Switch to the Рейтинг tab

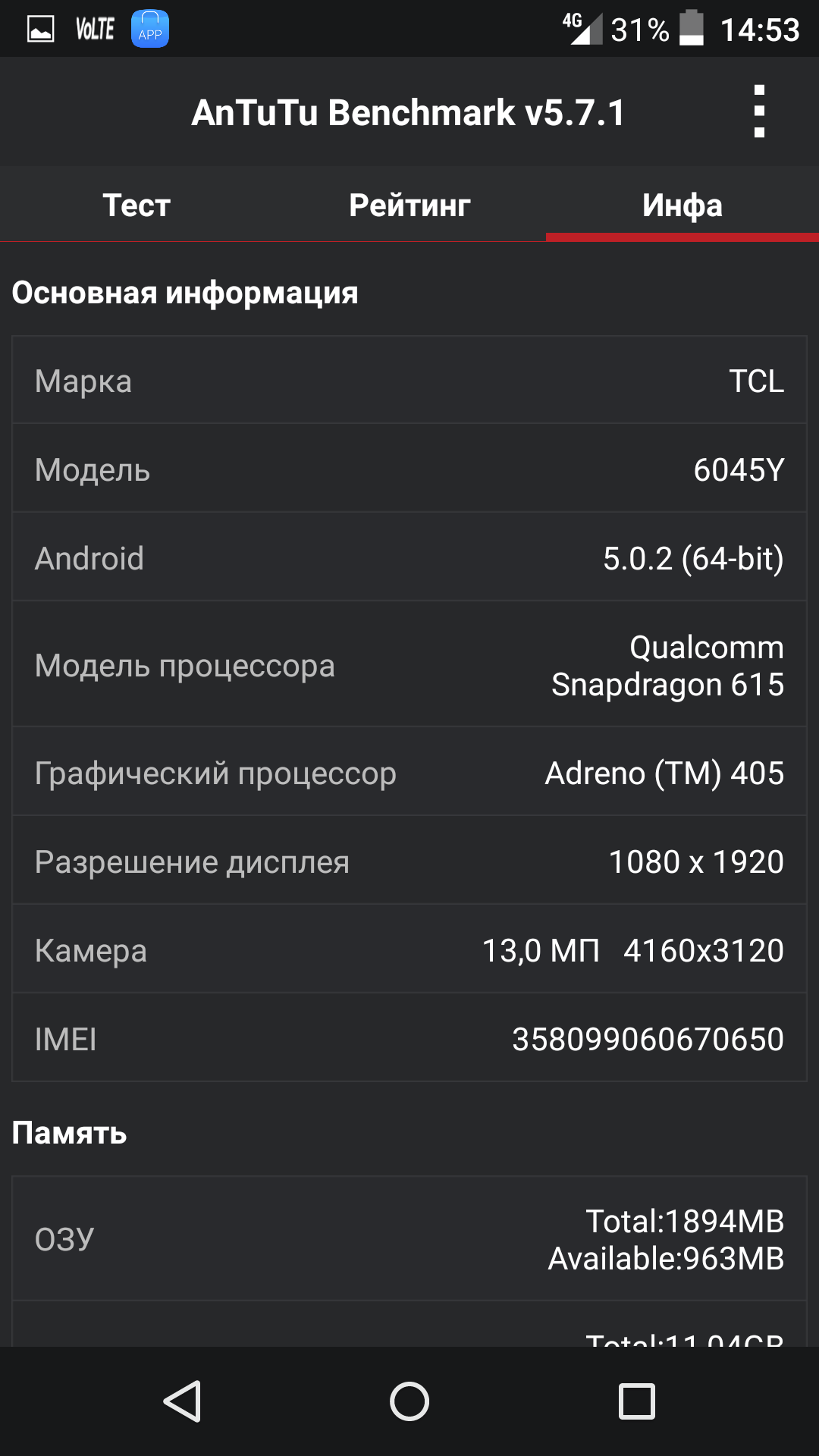[x=409, y=205]
